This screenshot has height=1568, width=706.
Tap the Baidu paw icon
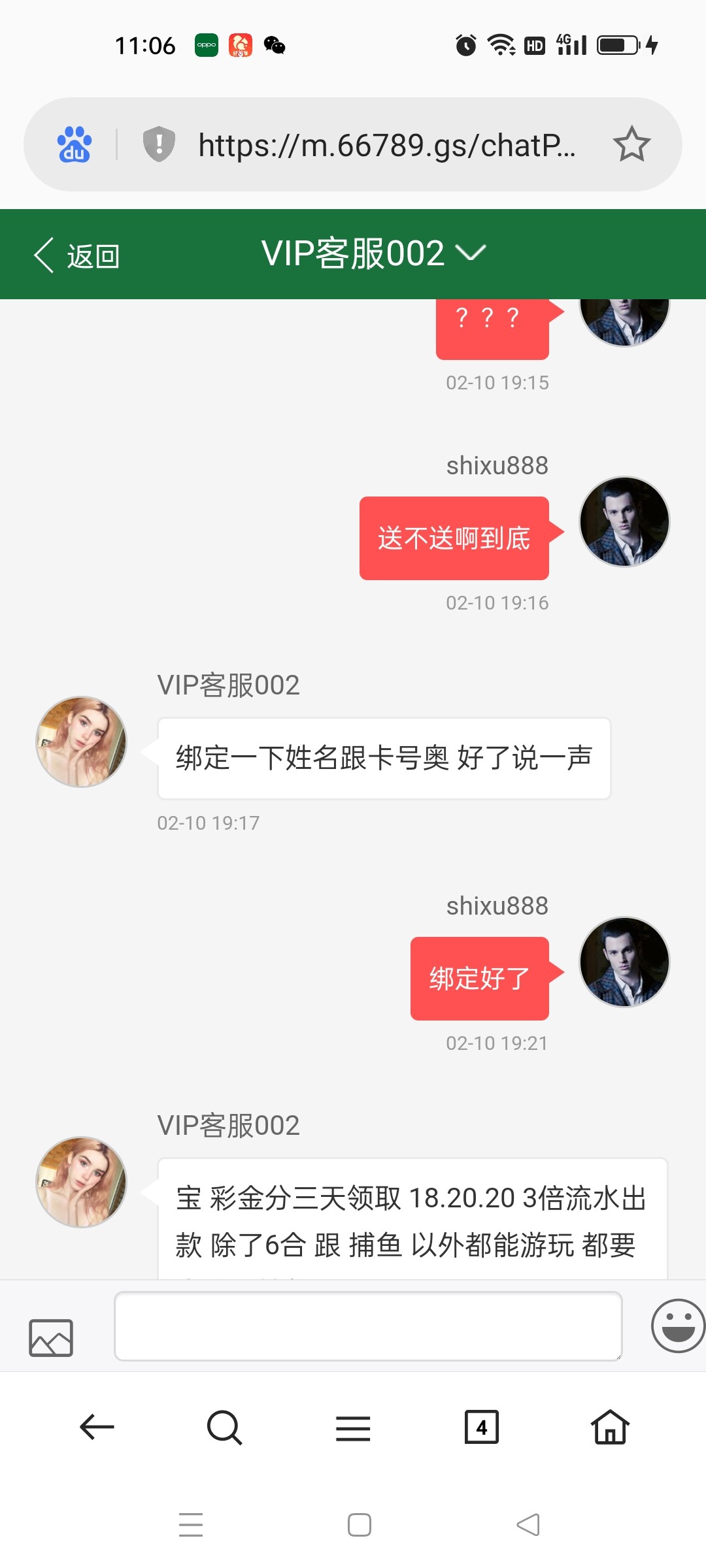pyautogui.click(x=74, y=144)
